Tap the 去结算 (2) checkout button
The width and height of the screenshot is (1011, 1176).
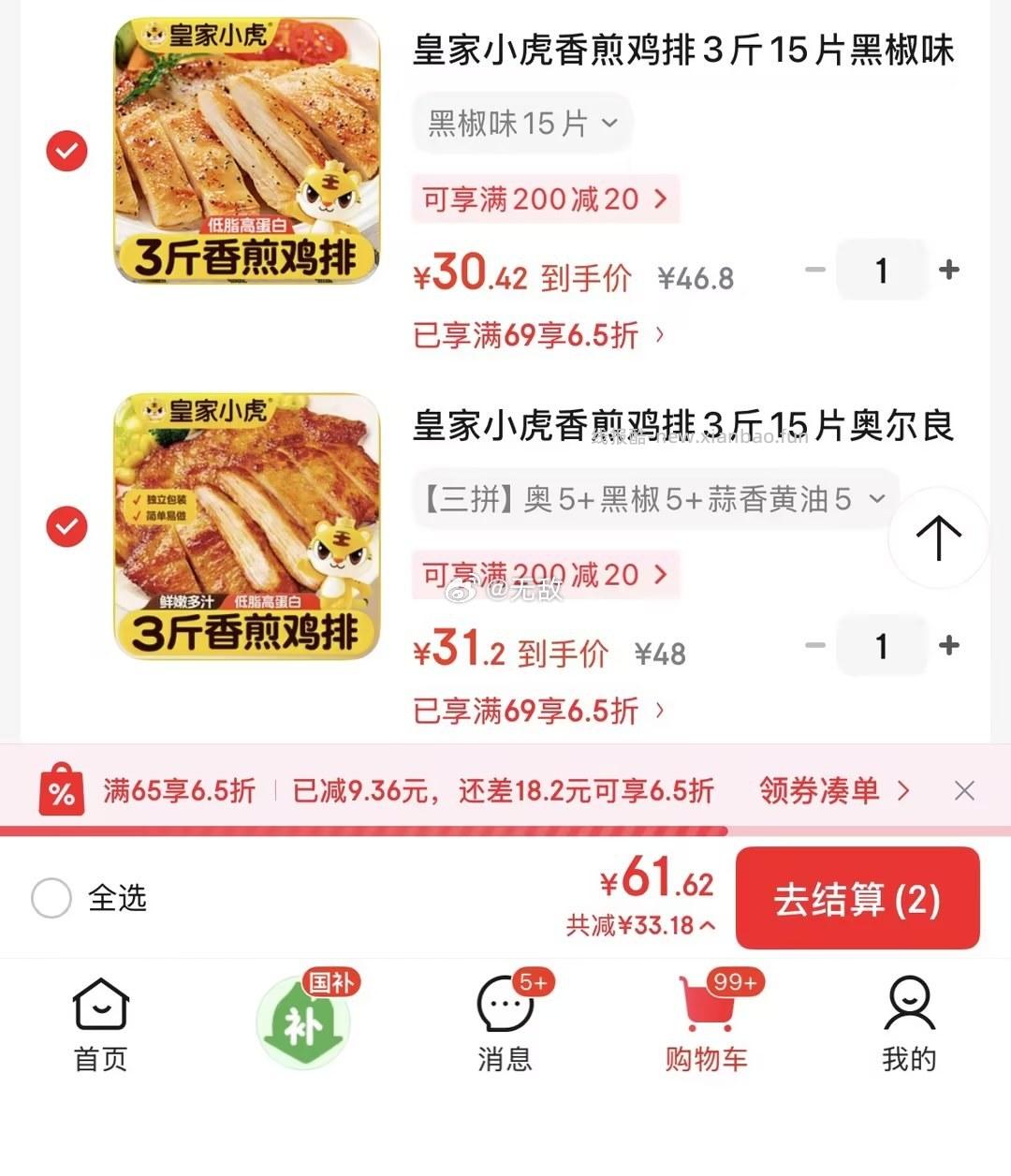tap(857, 898)
